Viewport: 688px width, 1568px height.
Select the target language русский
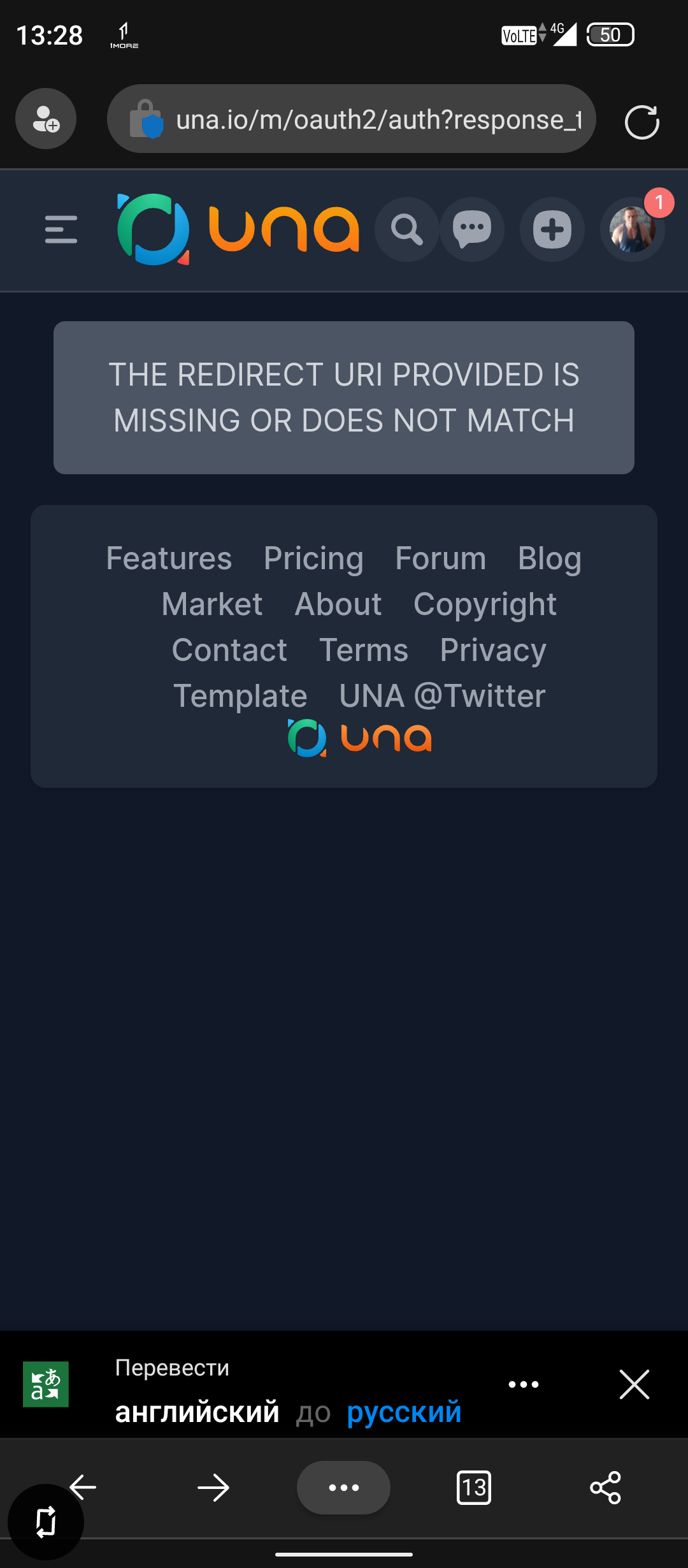pos(404,1412)
